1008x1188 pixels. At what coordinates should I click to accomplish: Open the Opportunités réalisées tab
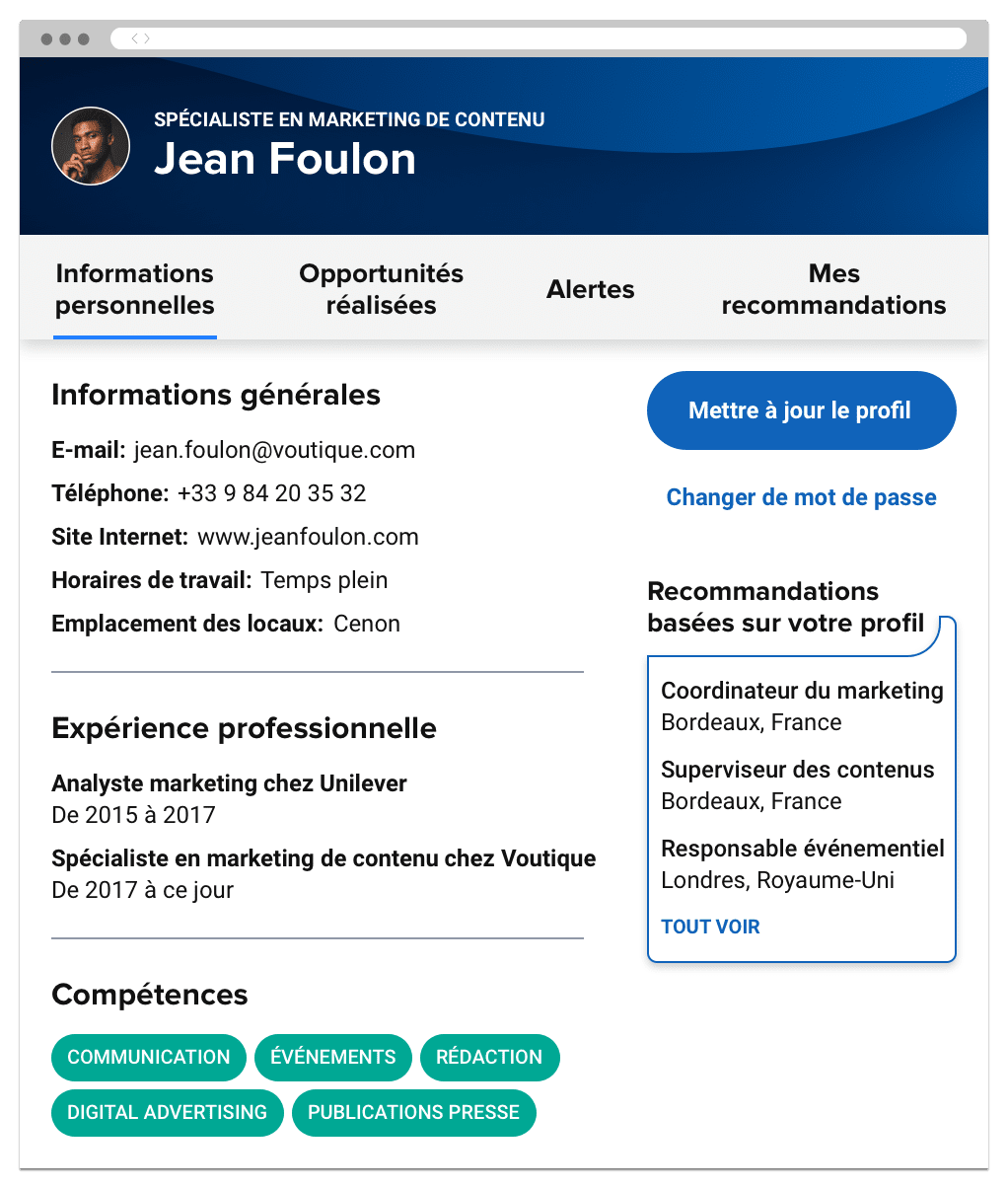click(x=382, y=289)
